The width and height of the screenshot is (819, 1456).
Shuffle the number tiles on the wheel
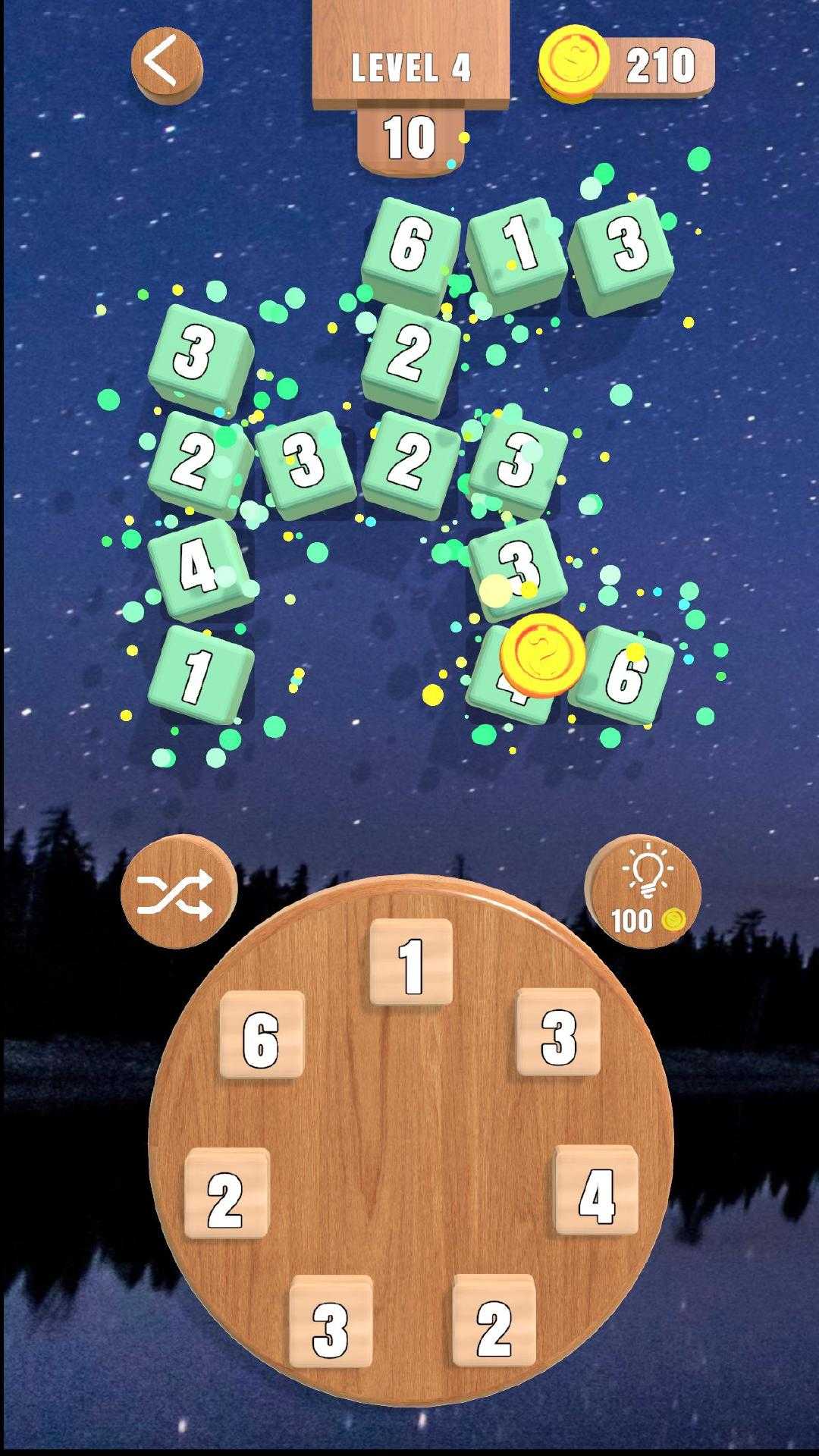(x=177, y=892)
